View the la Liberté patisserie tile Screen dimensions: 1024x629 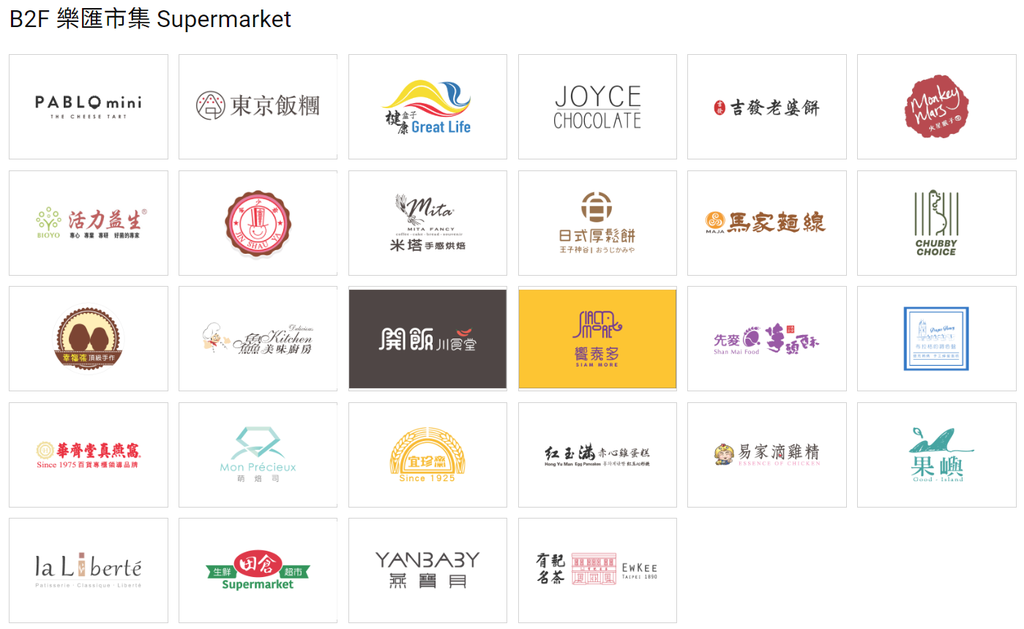point(88,570)
